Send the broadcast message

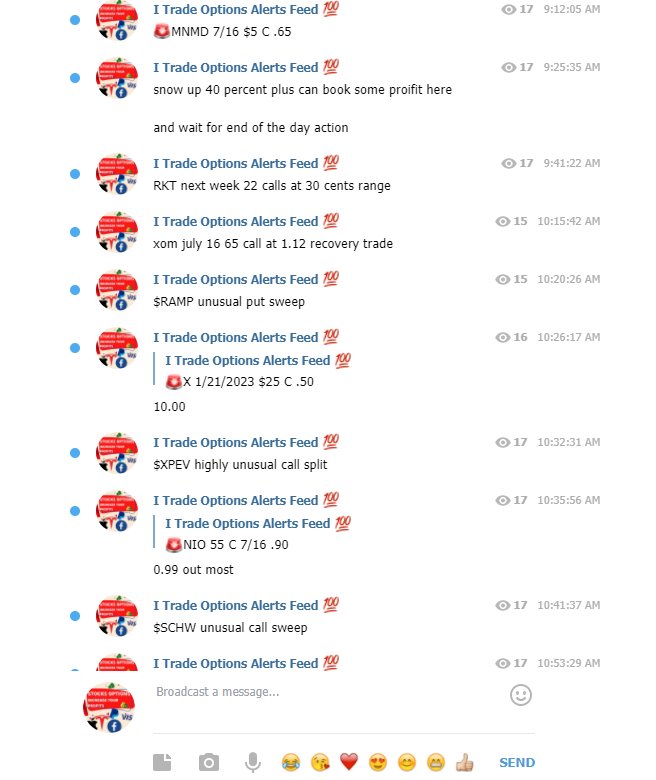(x=517, y=763)
